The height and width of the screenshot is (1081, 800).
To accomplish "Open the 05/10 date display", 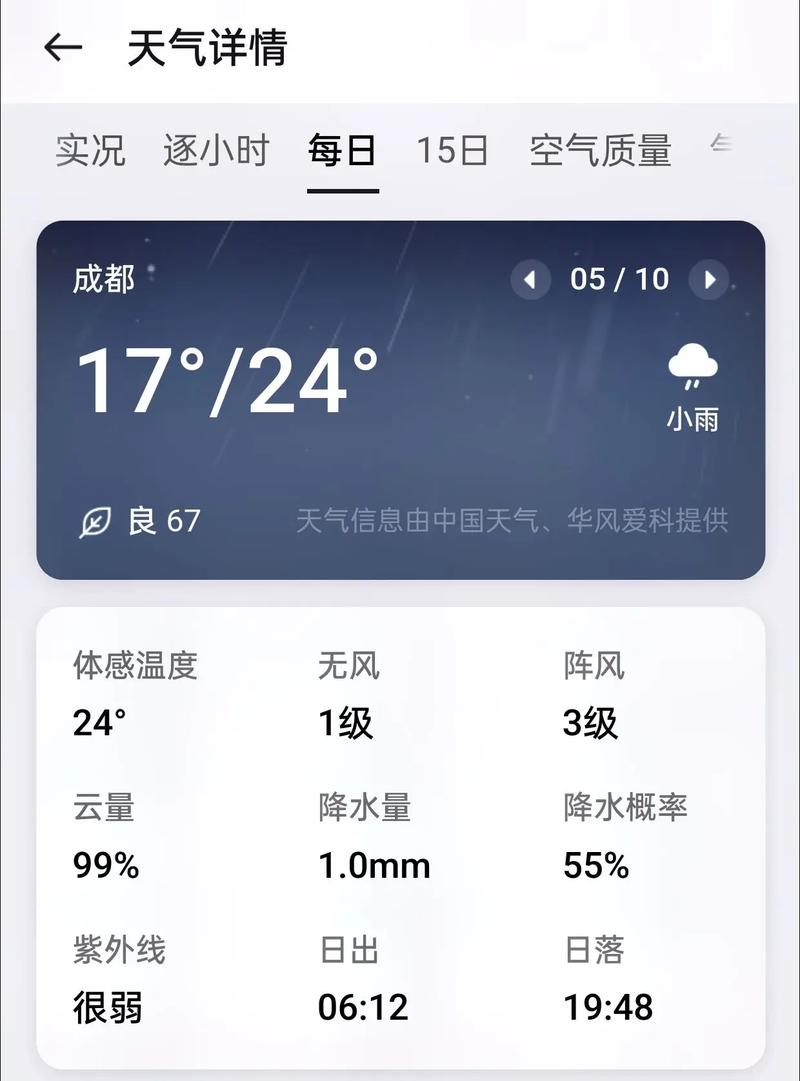I will [x=618, y=280].
